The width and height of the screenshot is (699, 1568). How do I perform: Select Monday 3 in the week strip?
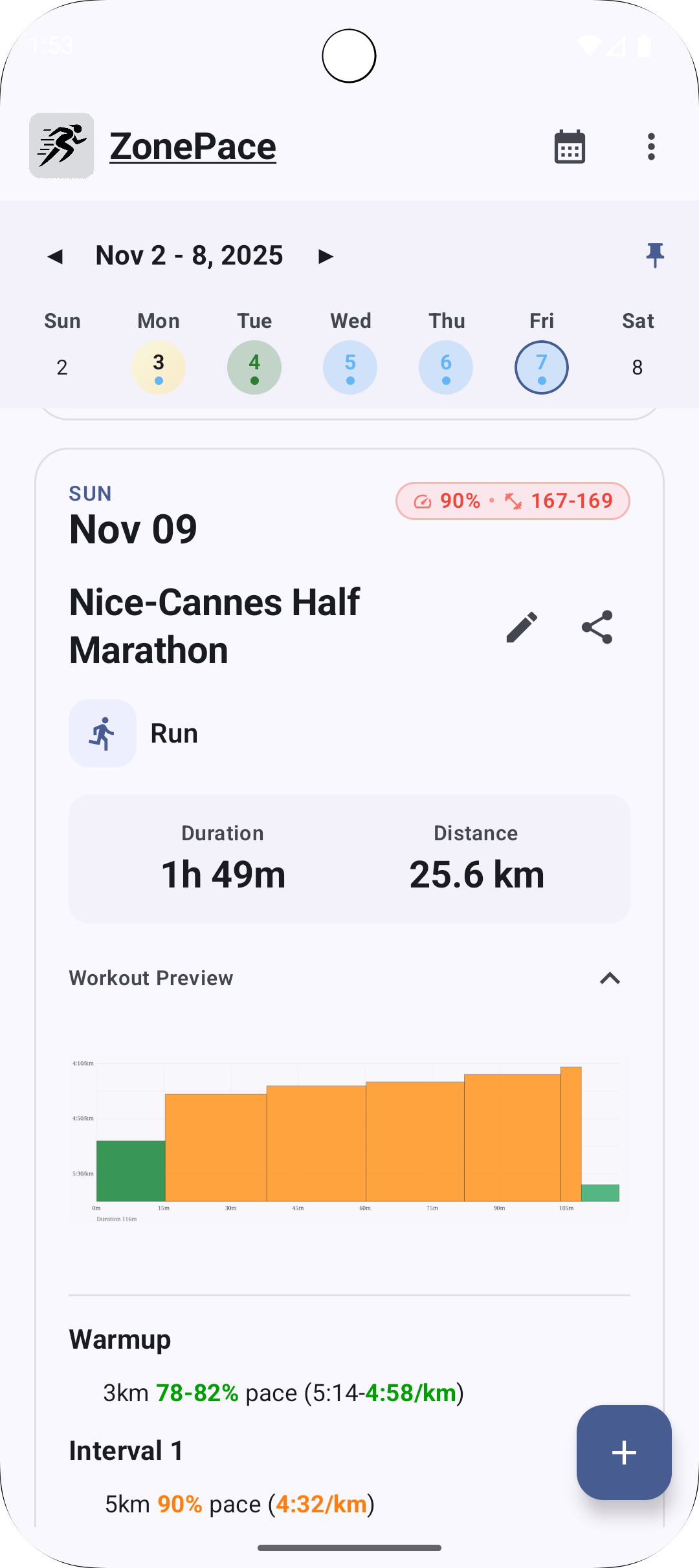point(159,367)
